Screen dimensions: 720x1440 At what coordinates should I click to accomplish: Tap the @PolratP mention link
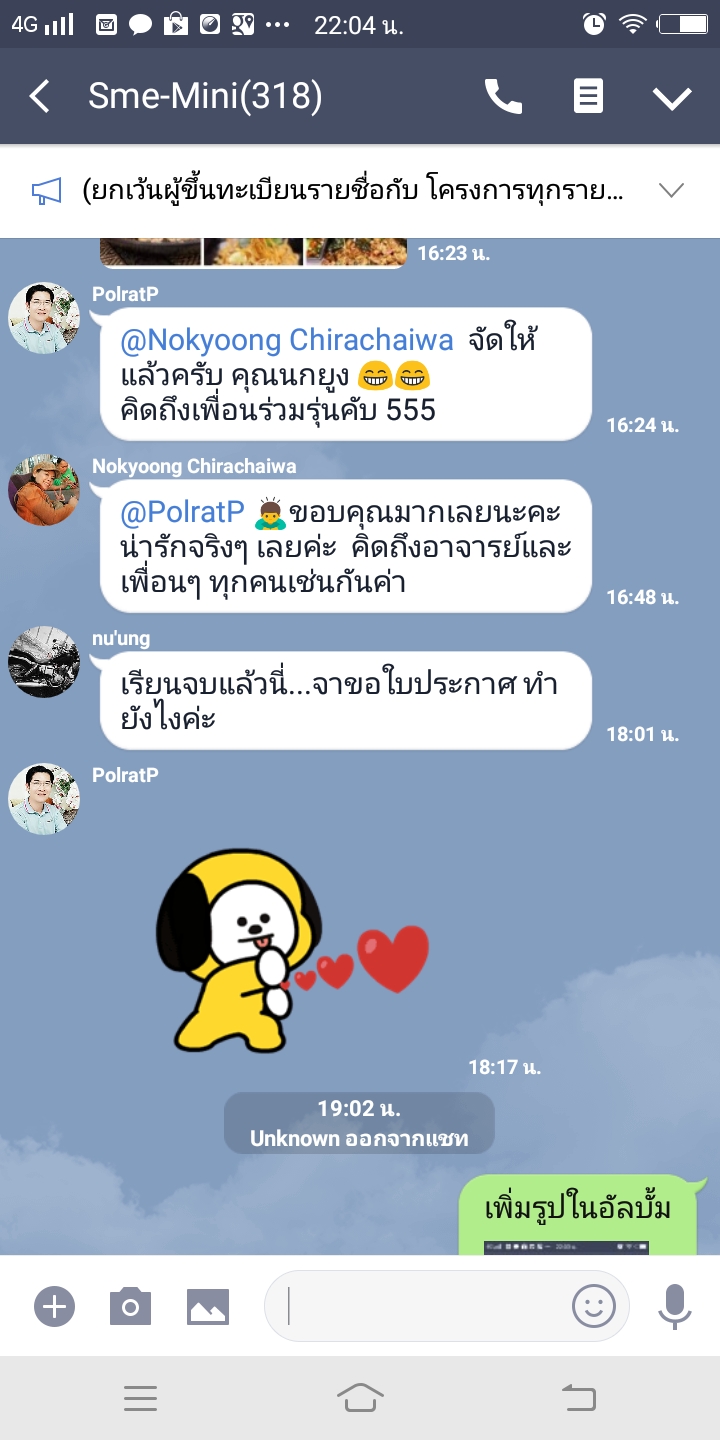pos(182,512)
